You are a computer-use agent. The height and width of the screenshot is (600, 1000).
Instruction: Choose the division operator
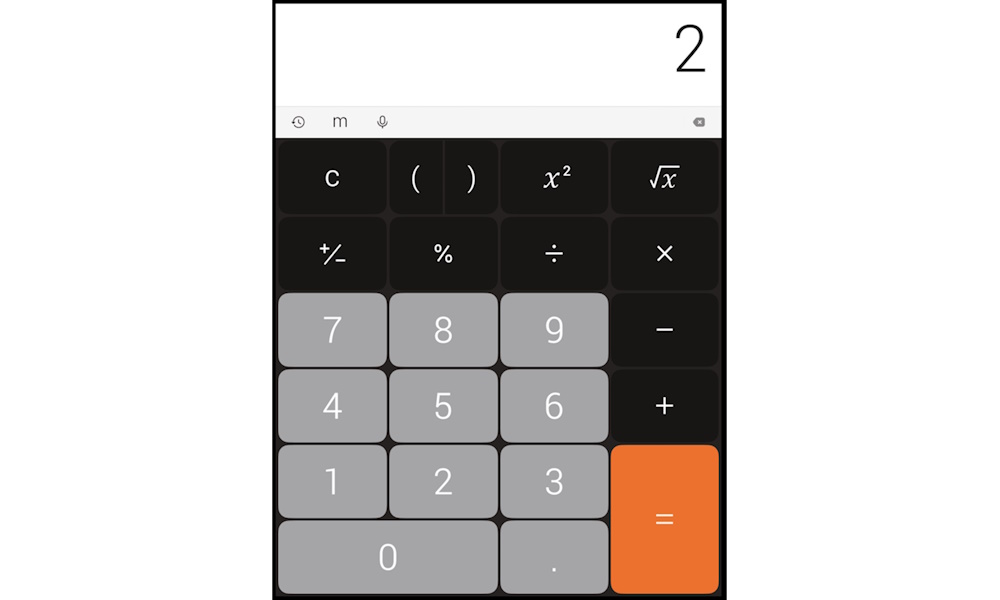click(x=554, y=254)
